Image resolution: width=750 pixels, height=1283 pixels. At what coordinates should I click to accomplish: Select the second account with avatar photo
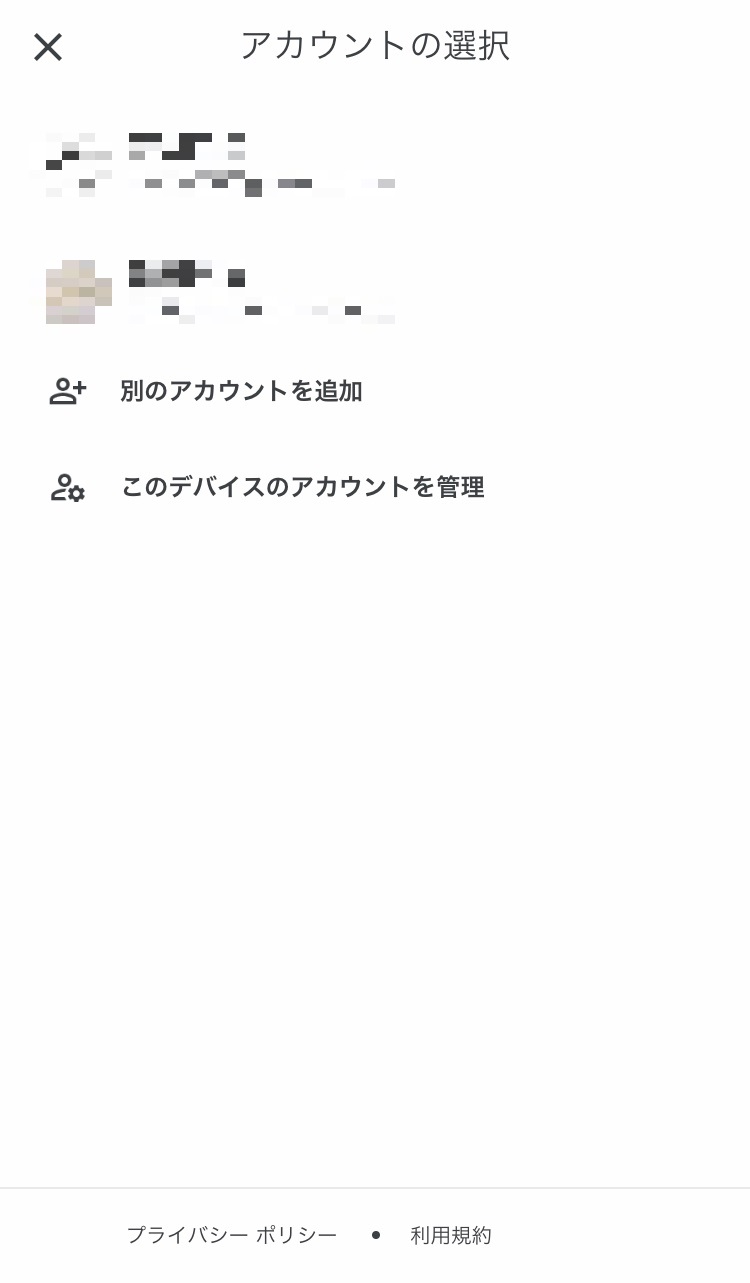tap(375, 291)
